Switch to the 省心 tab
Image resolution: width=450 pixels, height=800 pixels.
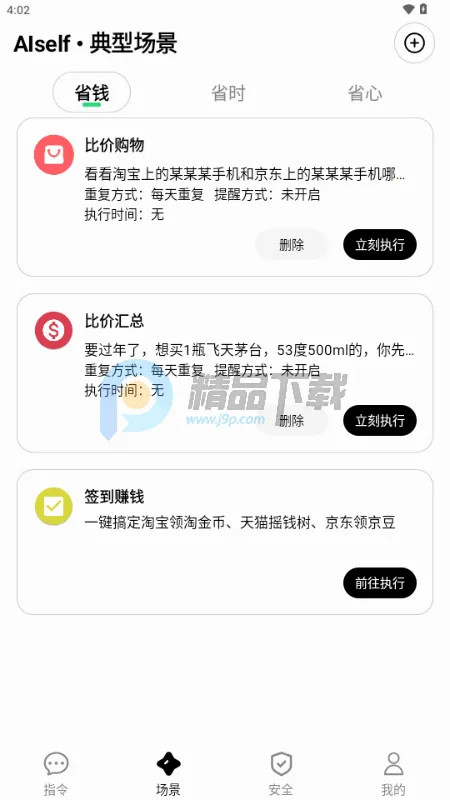365,93
